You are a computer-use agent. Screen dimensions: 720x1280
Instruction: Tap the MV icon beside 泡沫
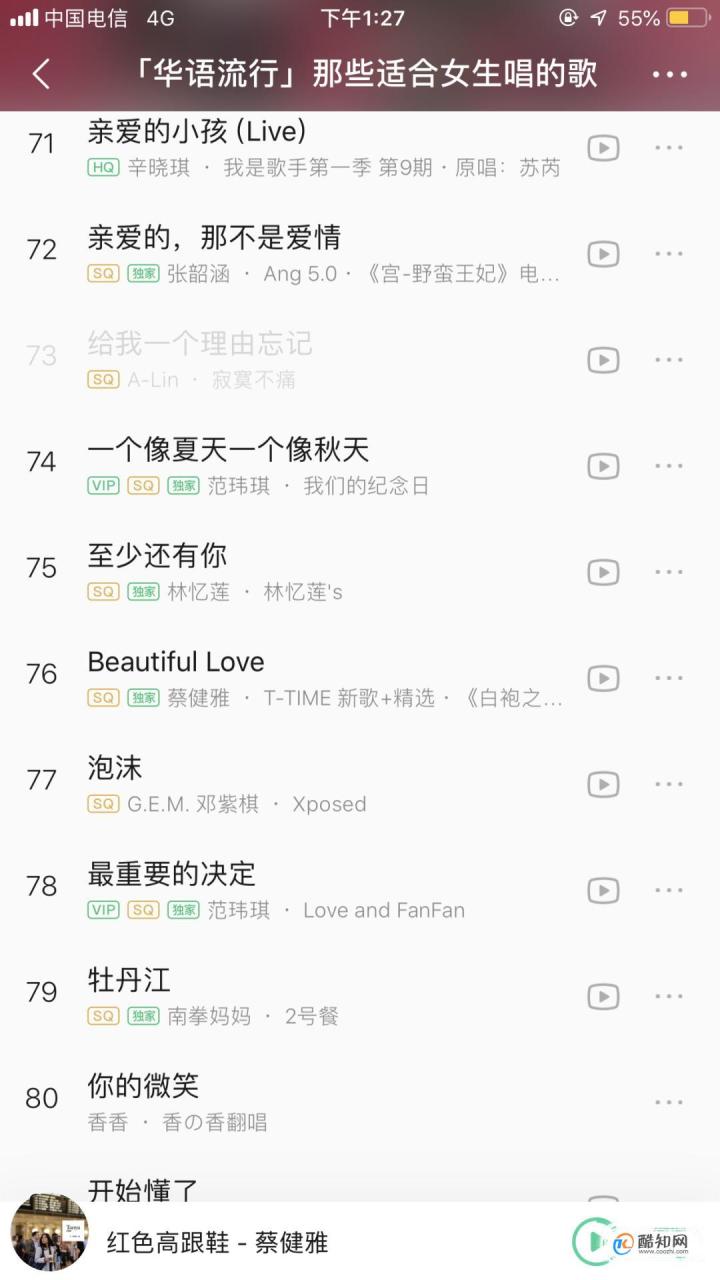[603, 783]
